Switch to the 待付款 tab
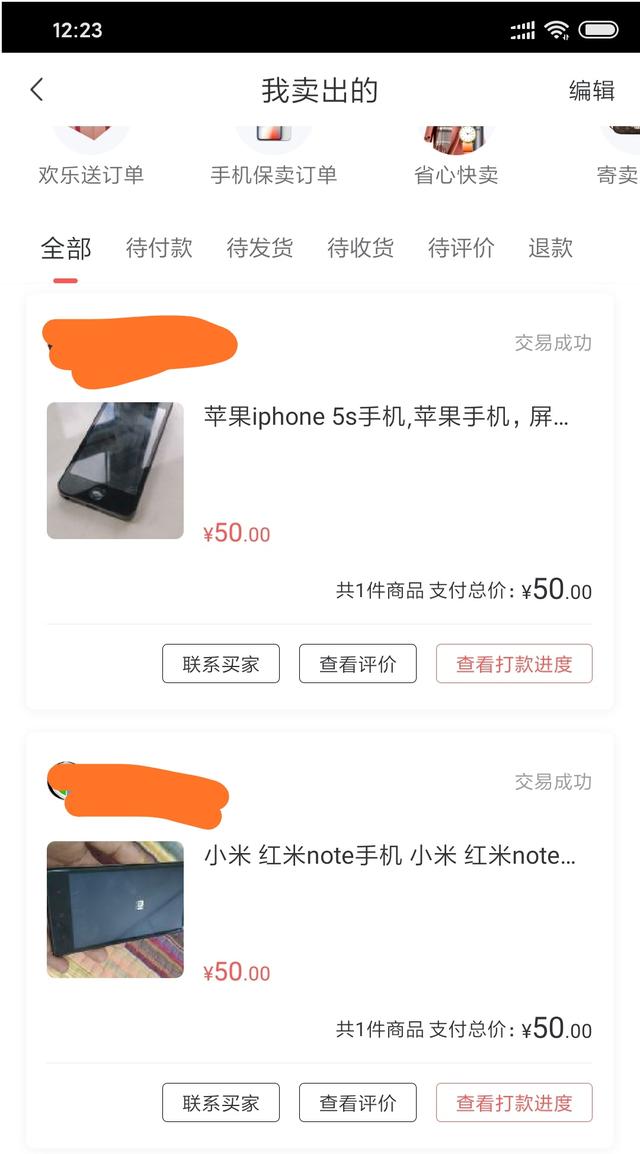Screen dimensions: 640x1154 pos(159,248)
